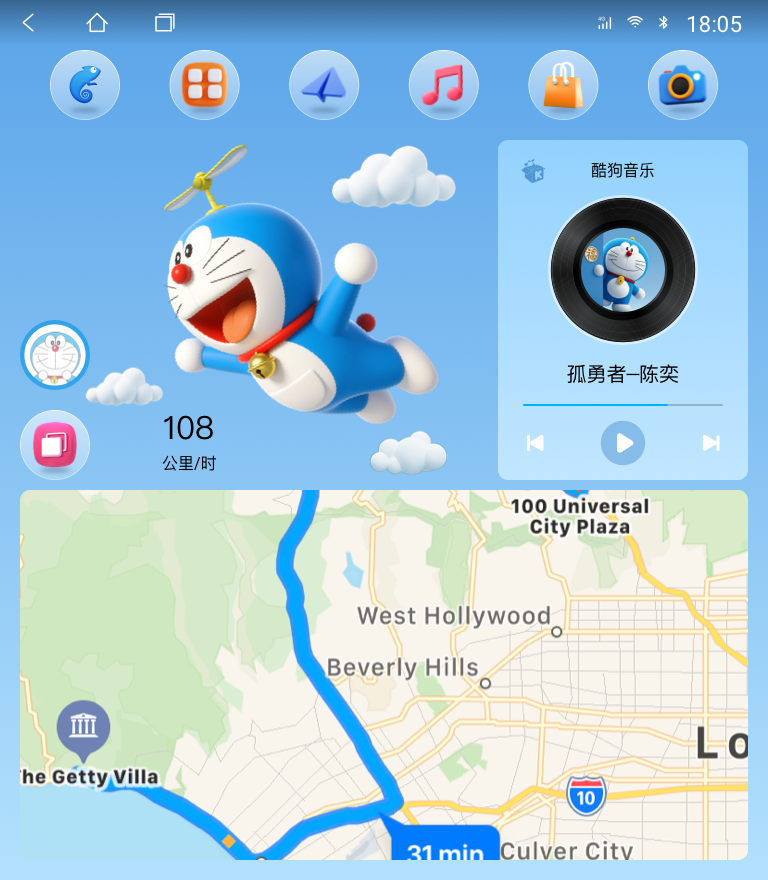Go back with the system back arrow
This screenshot has width=768, height=880.
29,23
